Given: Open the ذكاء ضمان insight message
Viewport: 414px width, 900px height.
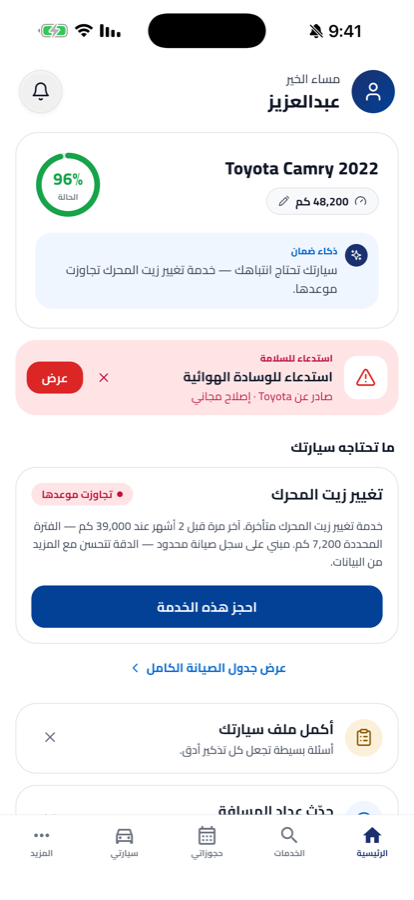Looking at the screenshot, I should [207, 271].
